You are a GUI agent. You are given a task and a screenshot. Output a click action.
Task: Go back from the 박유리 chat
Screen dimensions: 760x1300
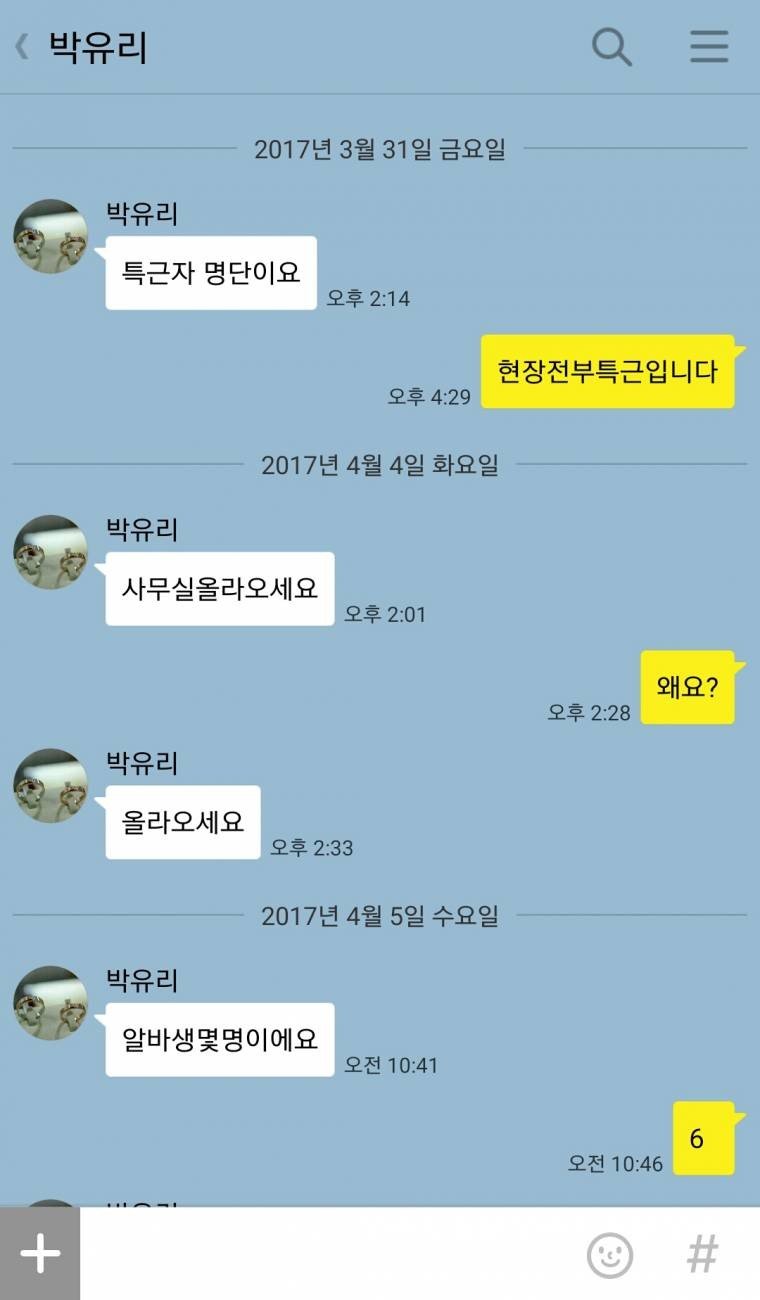tap(22, 47)
